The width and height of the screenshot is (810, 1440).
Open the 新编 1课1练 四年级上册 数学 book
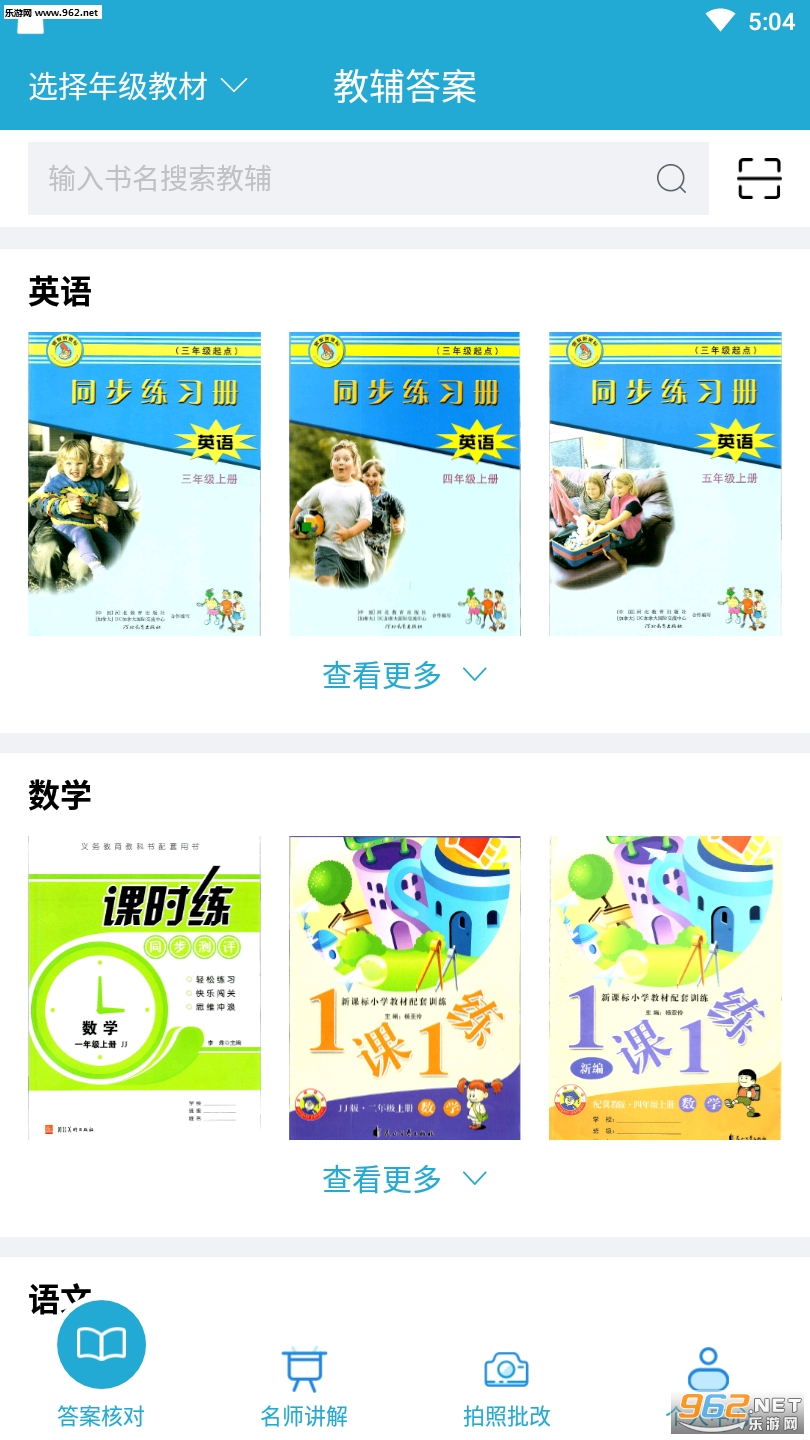665,988
